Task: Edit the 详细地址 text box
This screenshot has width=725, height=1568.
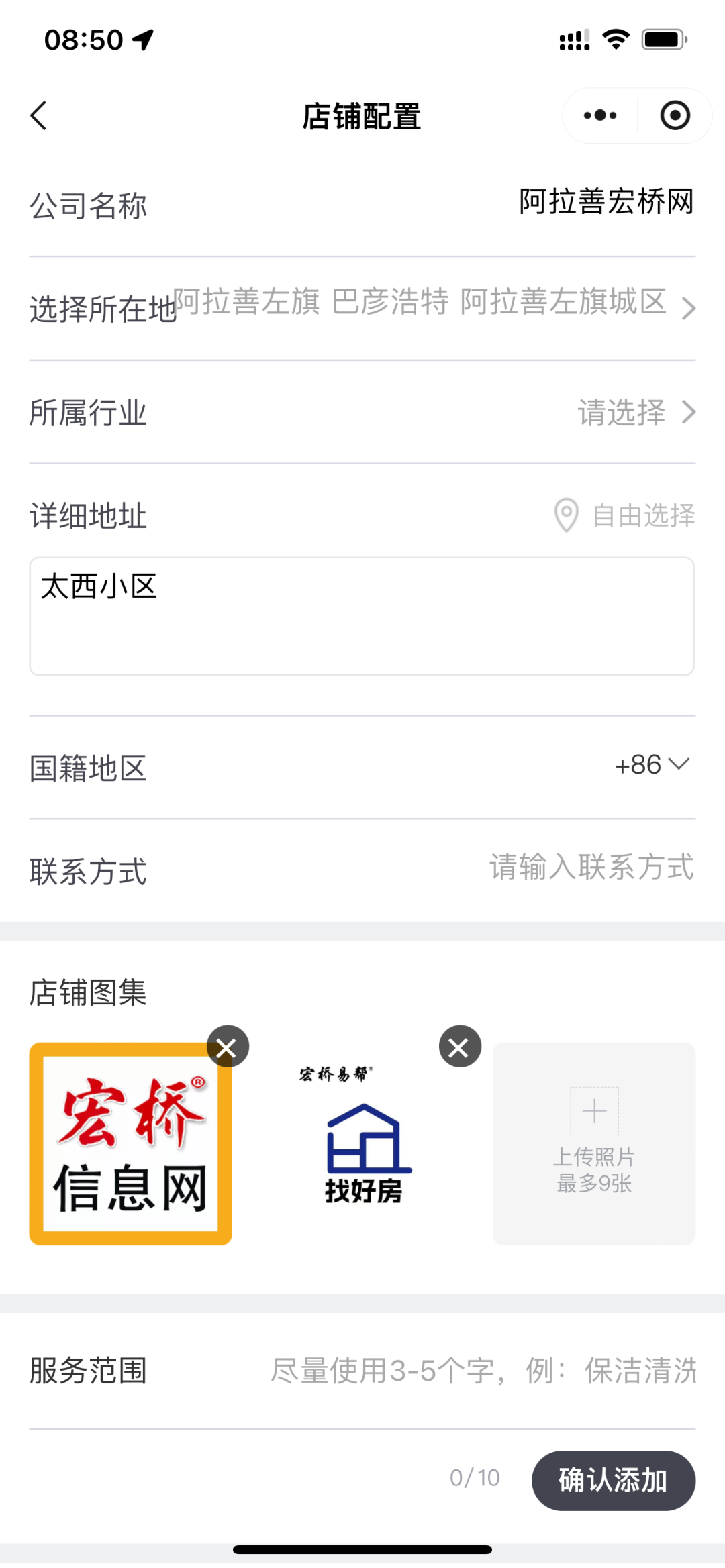Action: pyautogui.click(x=361, y=615)
